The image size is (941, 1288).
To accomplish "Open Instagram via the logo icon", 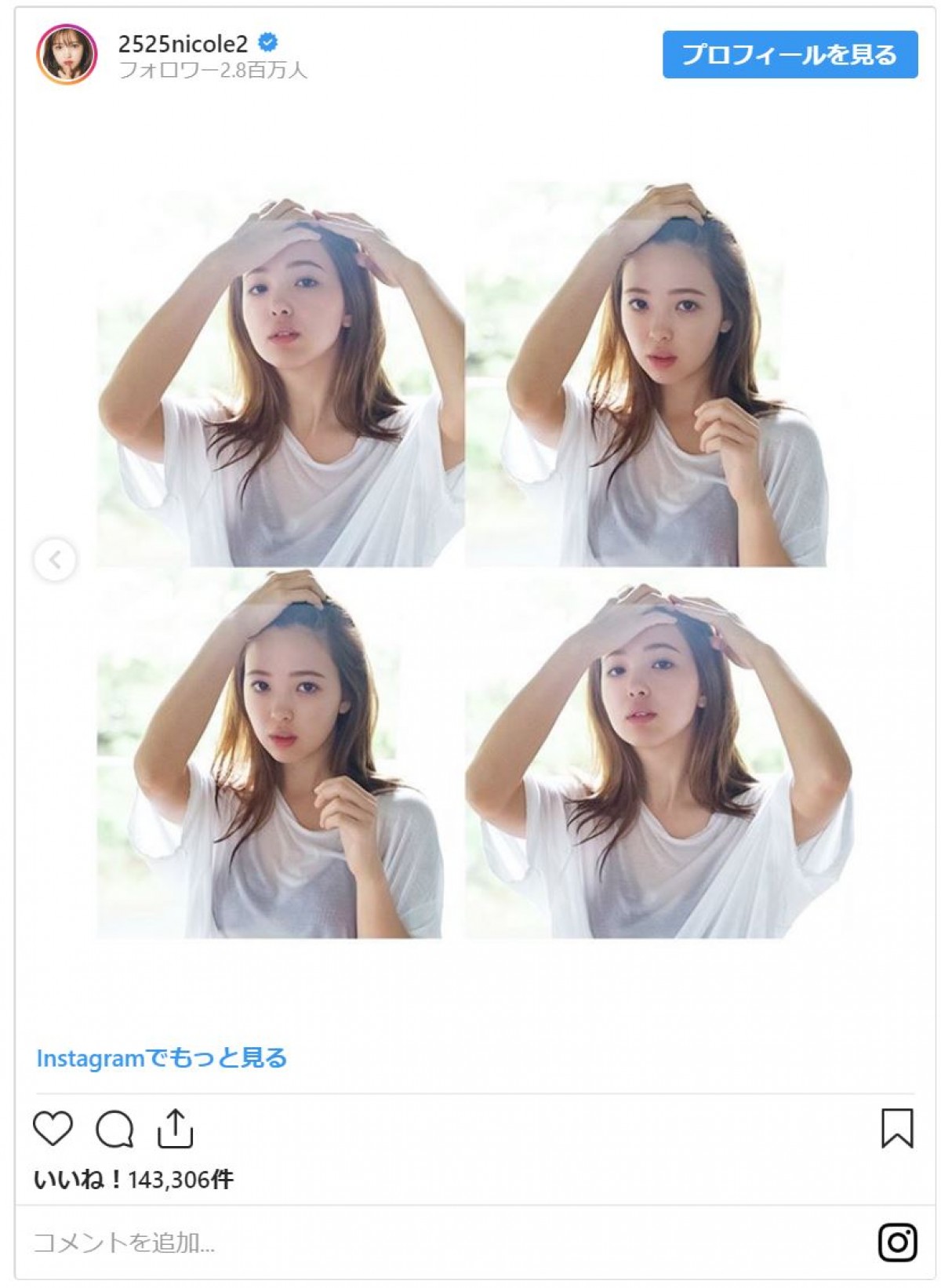I will pos(897,1243).
